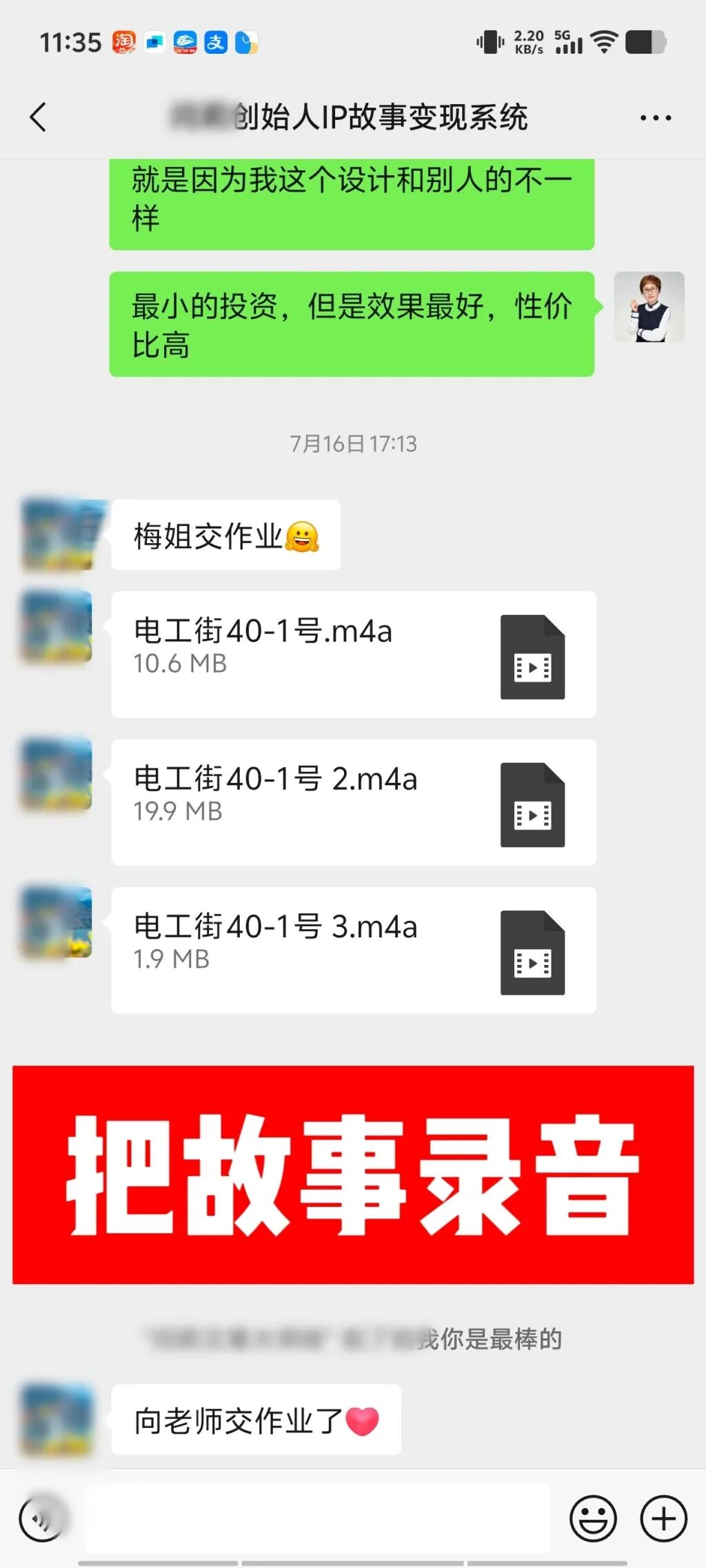Go back to the chat list

tap(39, 117)
